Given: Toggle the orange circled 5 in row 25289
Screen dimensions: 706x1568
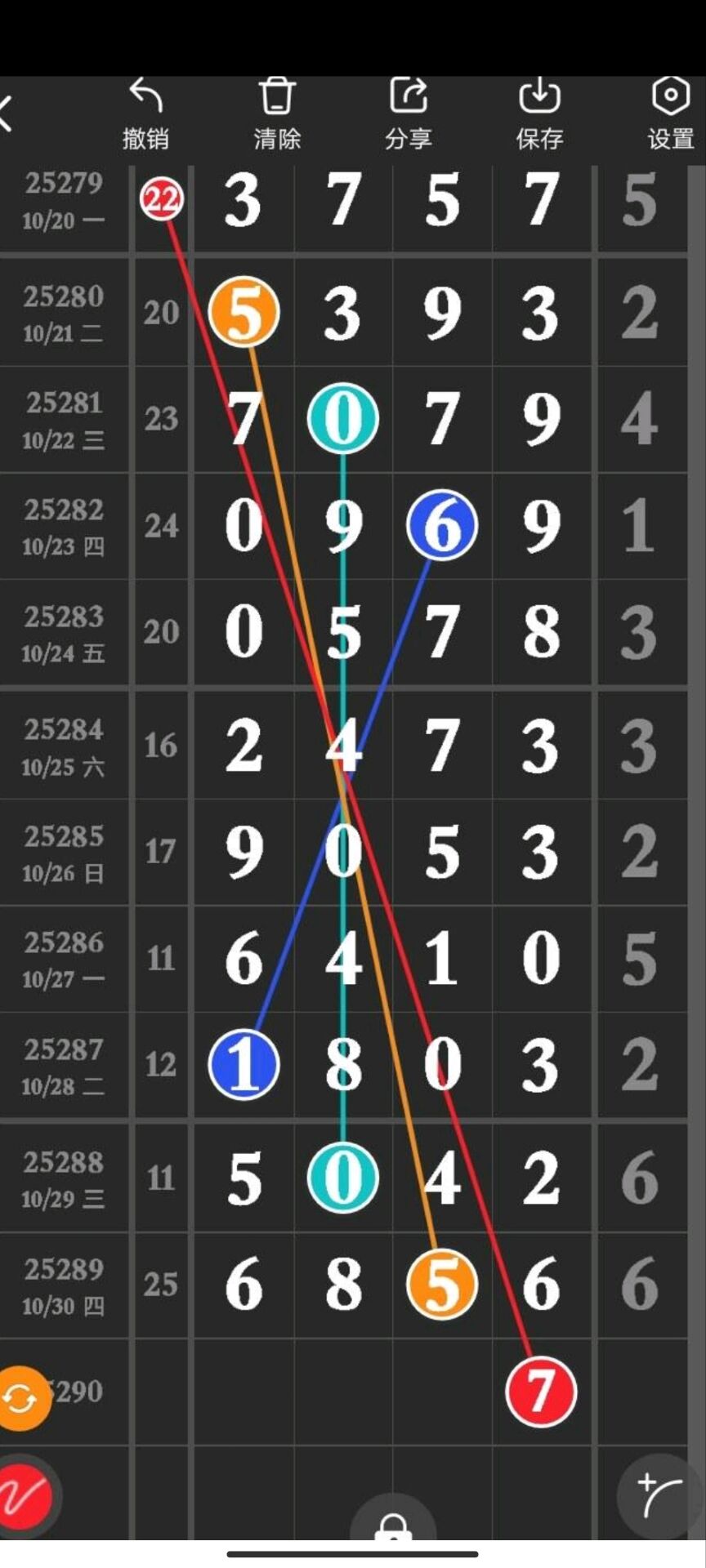Looking at the screenshot, I should (441, 1284).
